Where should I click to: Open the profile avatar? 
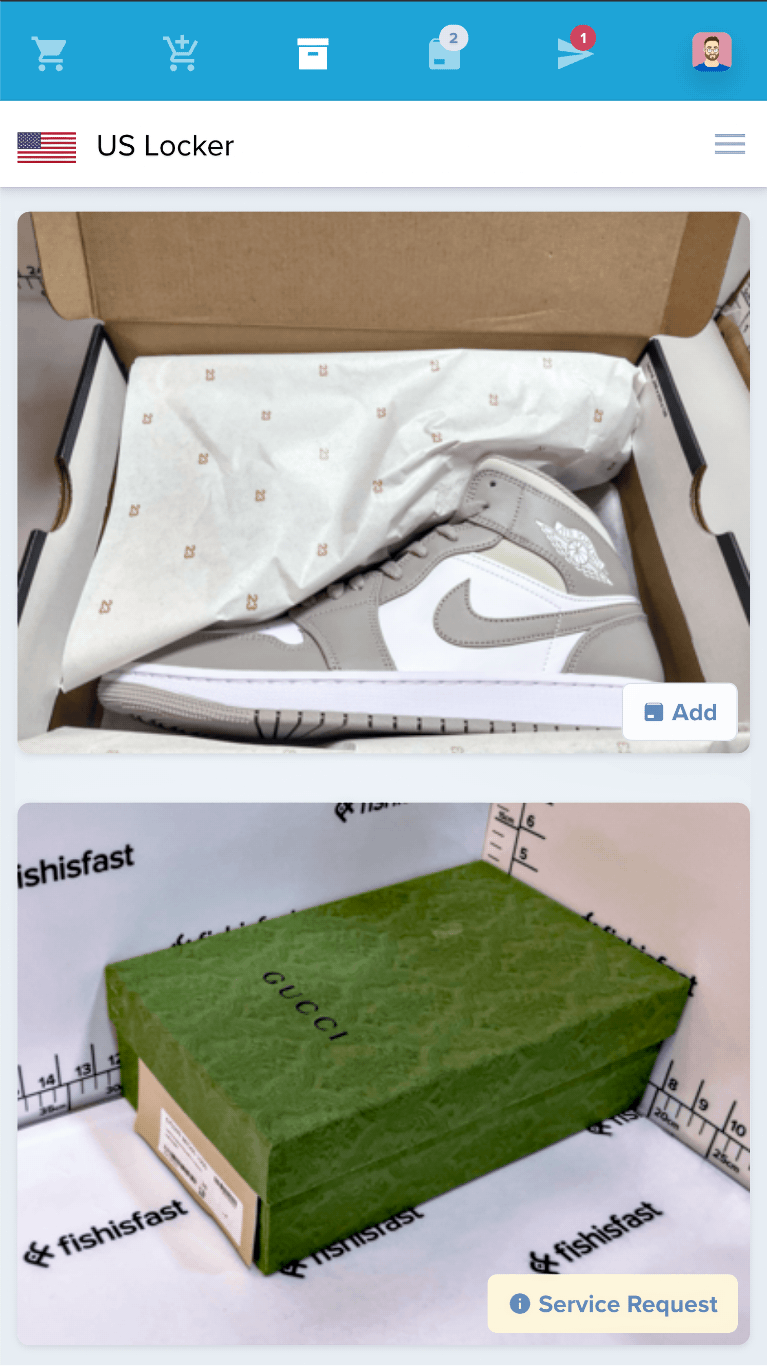pyautogui.click(x=711, y=52)
